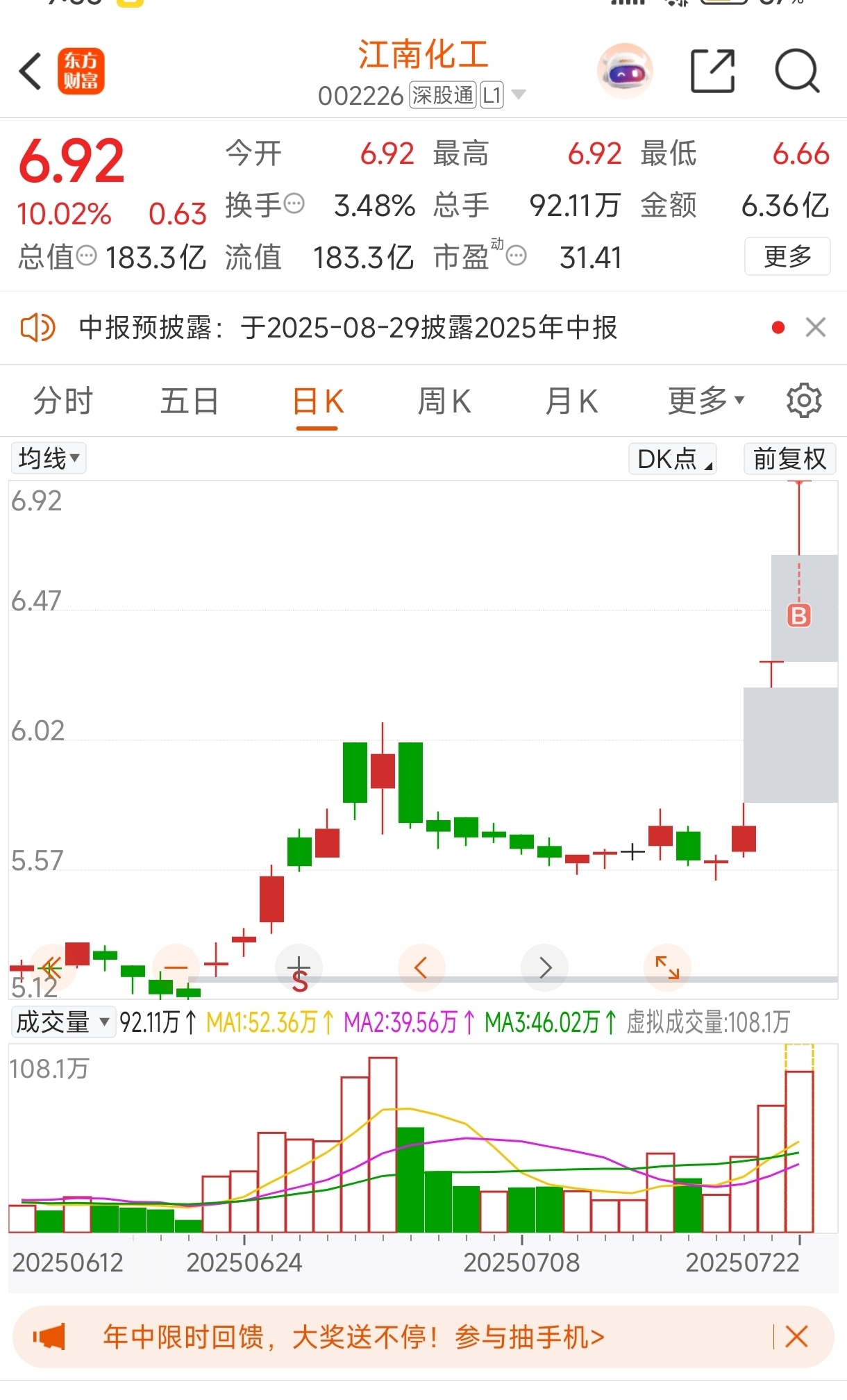Screen dimensions: 847x1400
Task: Toggle the DK点 option
Action: pos(673,458)
